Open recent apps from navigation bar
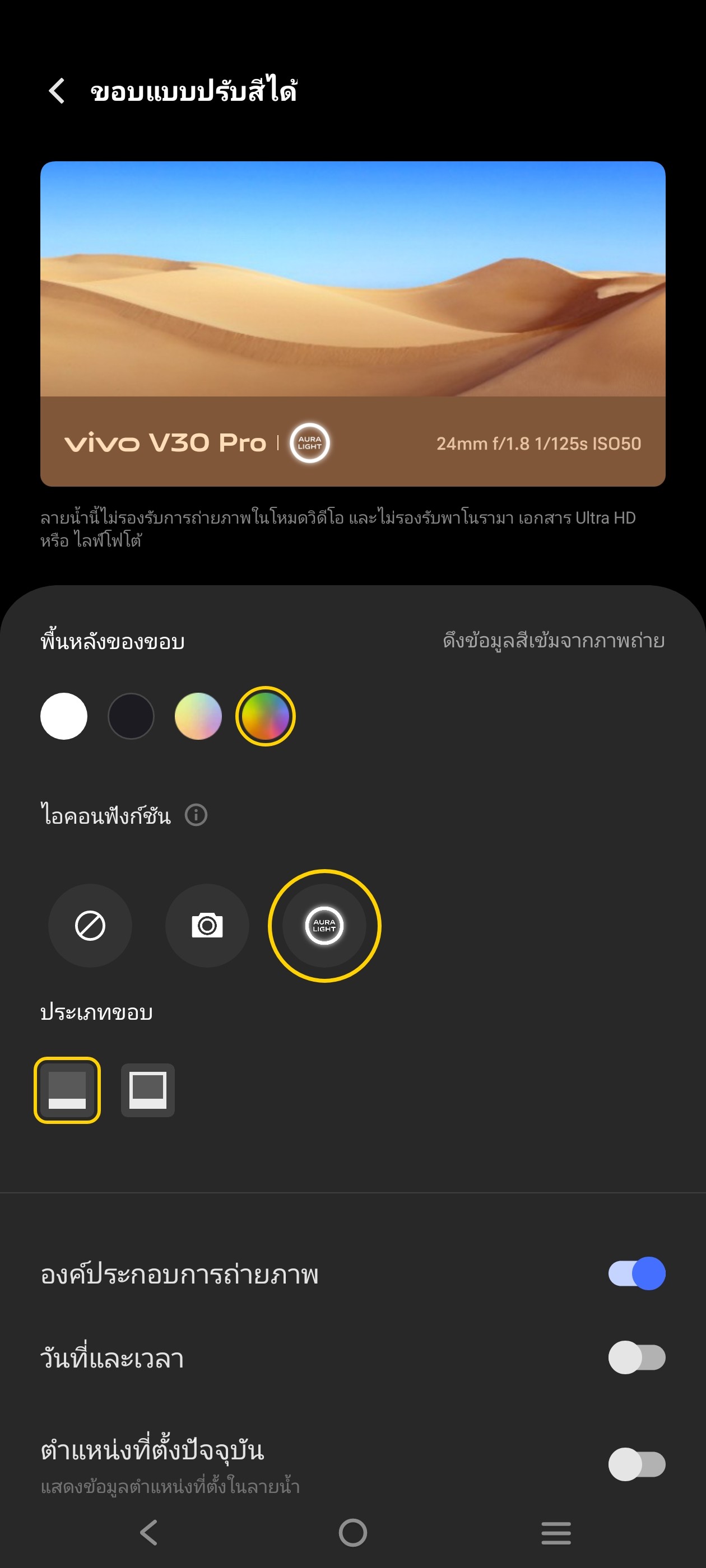706x1568 pixels. click(x=555, y=1533)
